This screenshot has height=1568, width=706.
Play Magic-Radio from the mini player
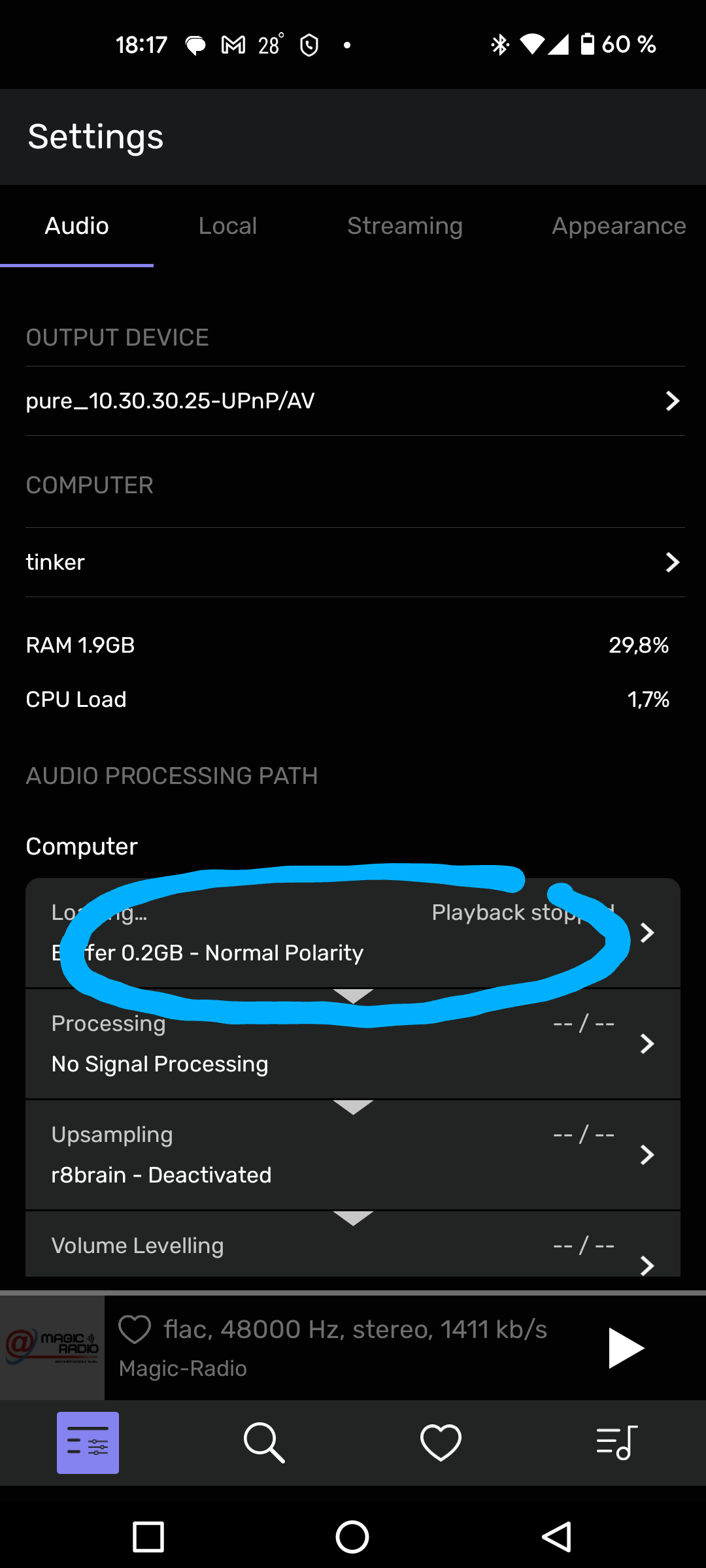(x=626, y=1348)
